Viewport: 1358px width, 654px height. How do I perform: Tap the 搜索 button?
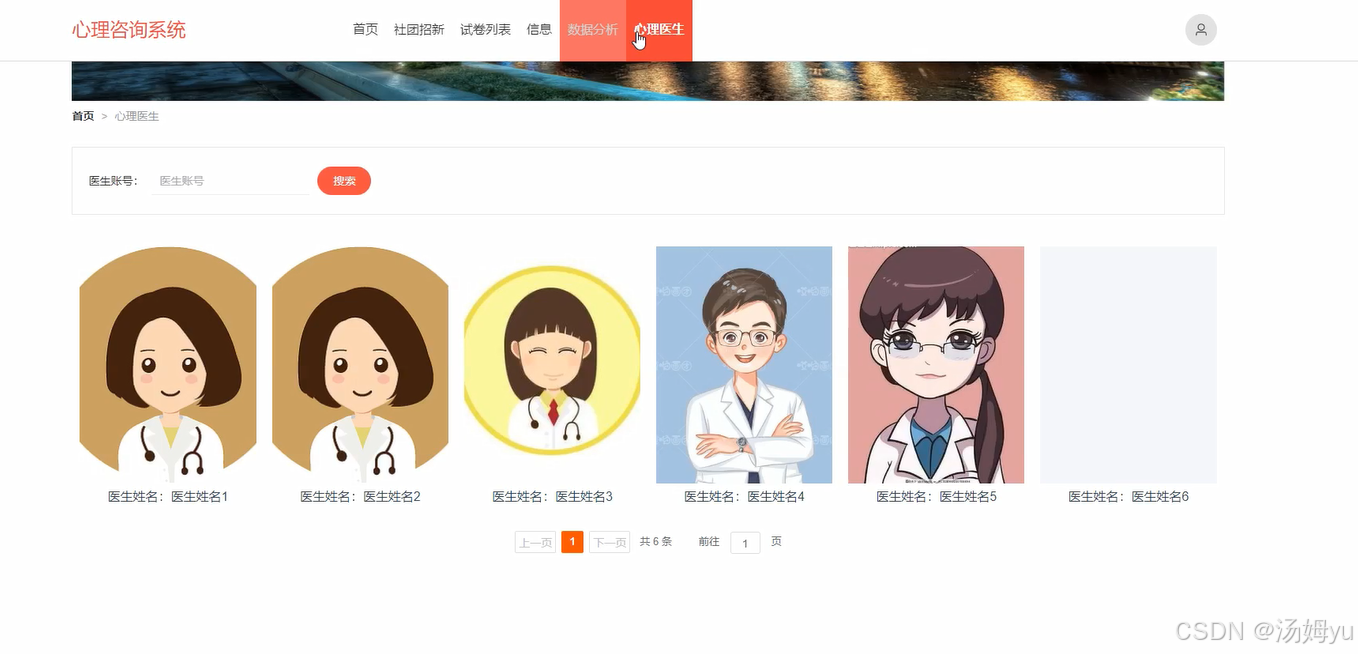coord(344,181)
